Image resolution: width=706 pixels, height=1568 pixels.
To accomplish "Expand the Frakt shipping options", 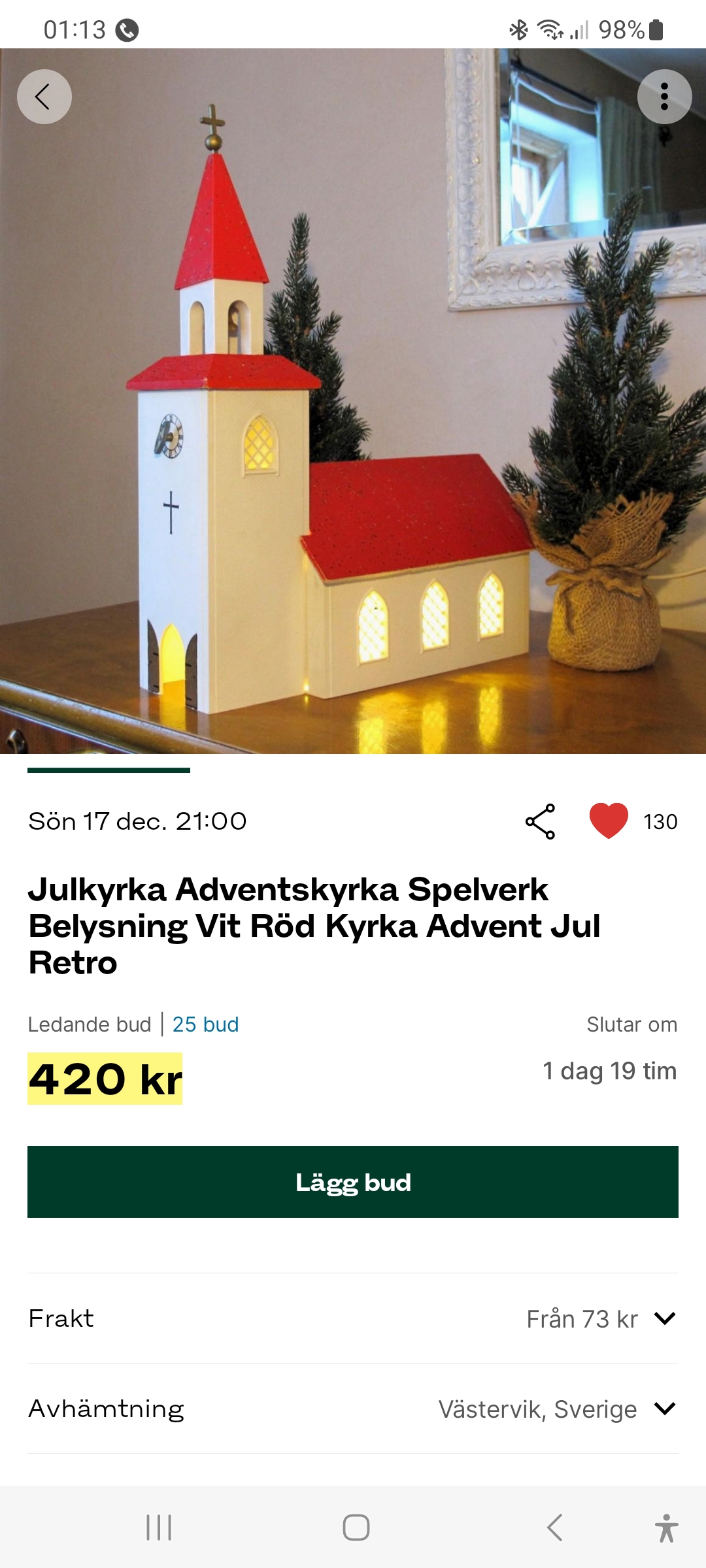I will click(x=664, y=1318).
